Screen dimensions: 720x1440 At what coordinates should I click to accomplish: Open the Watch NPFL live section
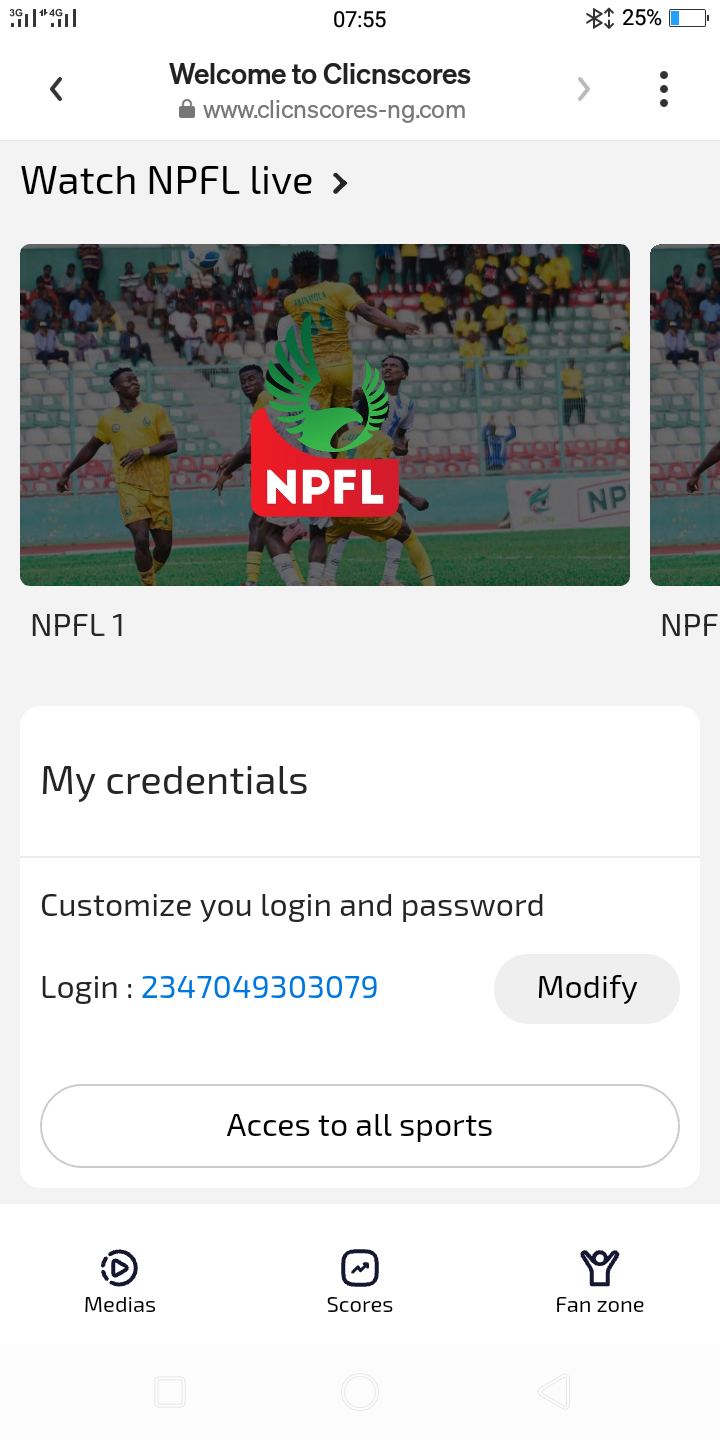click(x=185, y=182)
